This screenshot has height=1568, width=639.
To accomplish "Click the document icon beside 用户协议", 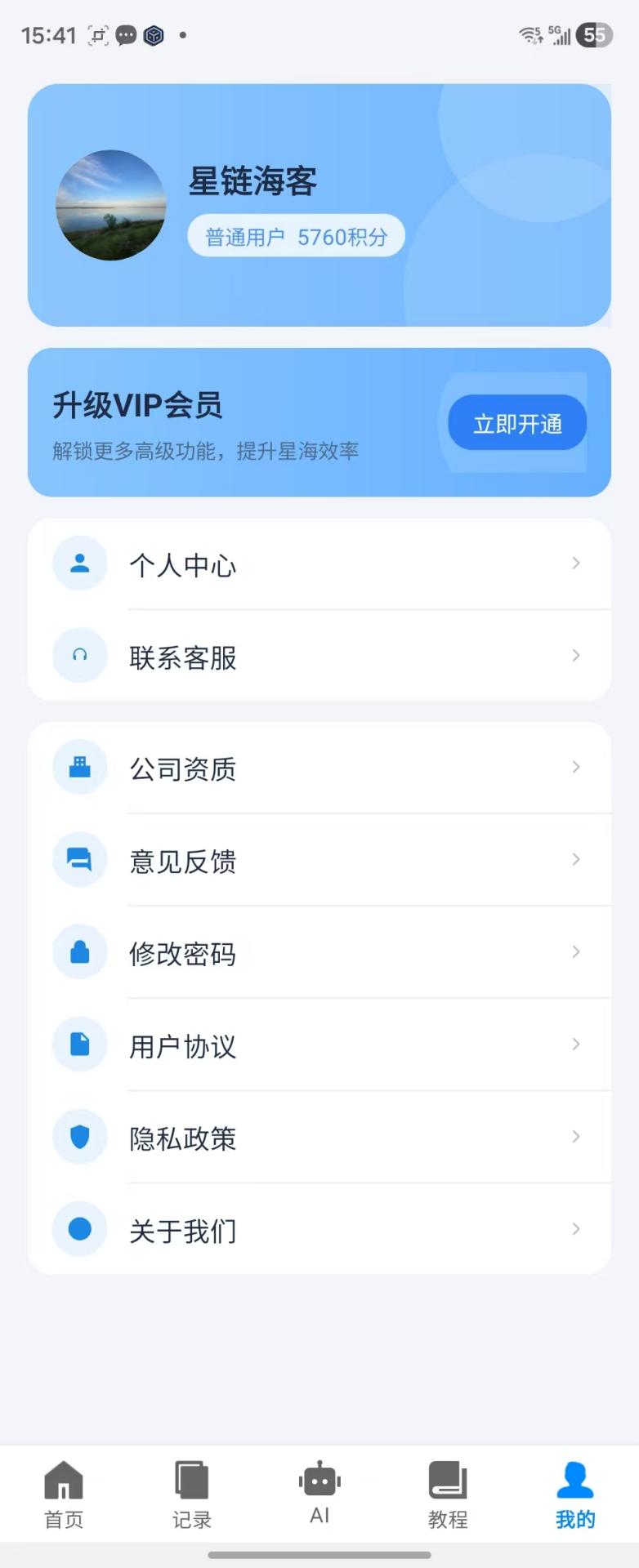I will coord(79,1044).
